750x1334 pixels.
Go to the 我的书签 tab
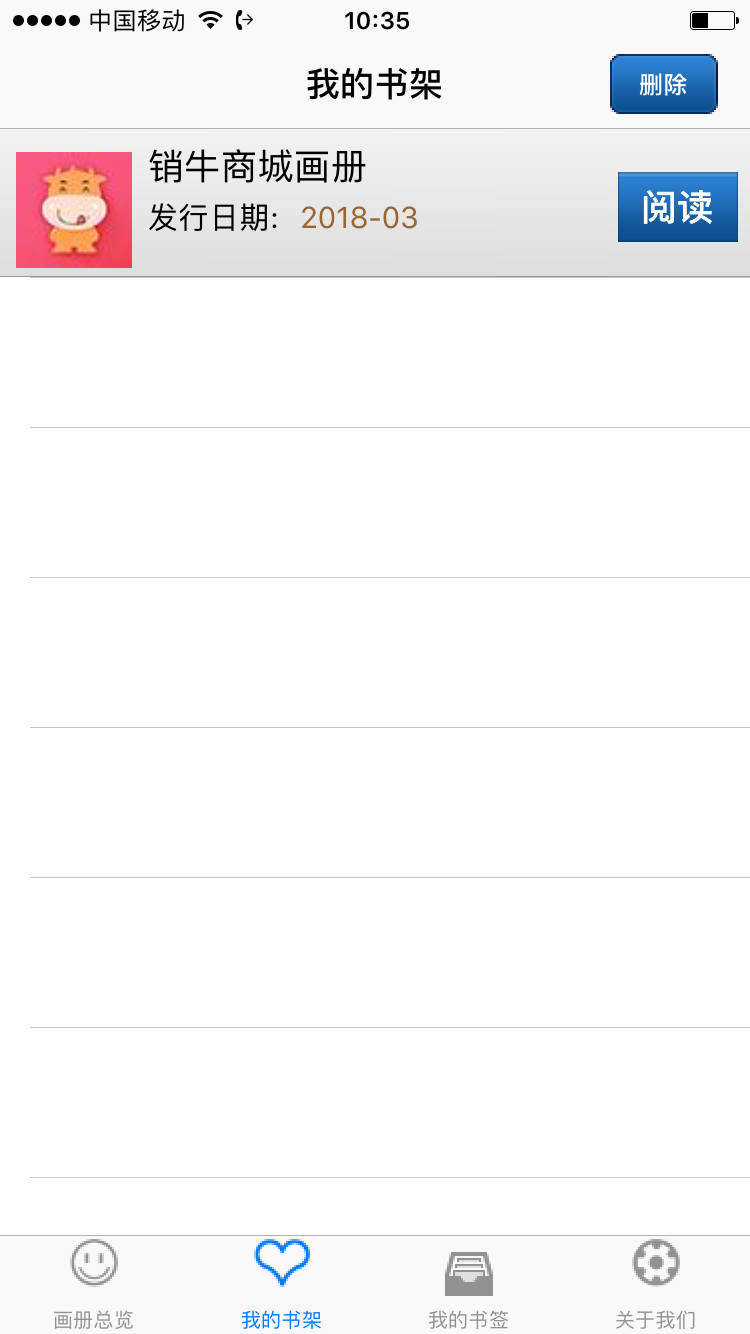[469, 1285]
